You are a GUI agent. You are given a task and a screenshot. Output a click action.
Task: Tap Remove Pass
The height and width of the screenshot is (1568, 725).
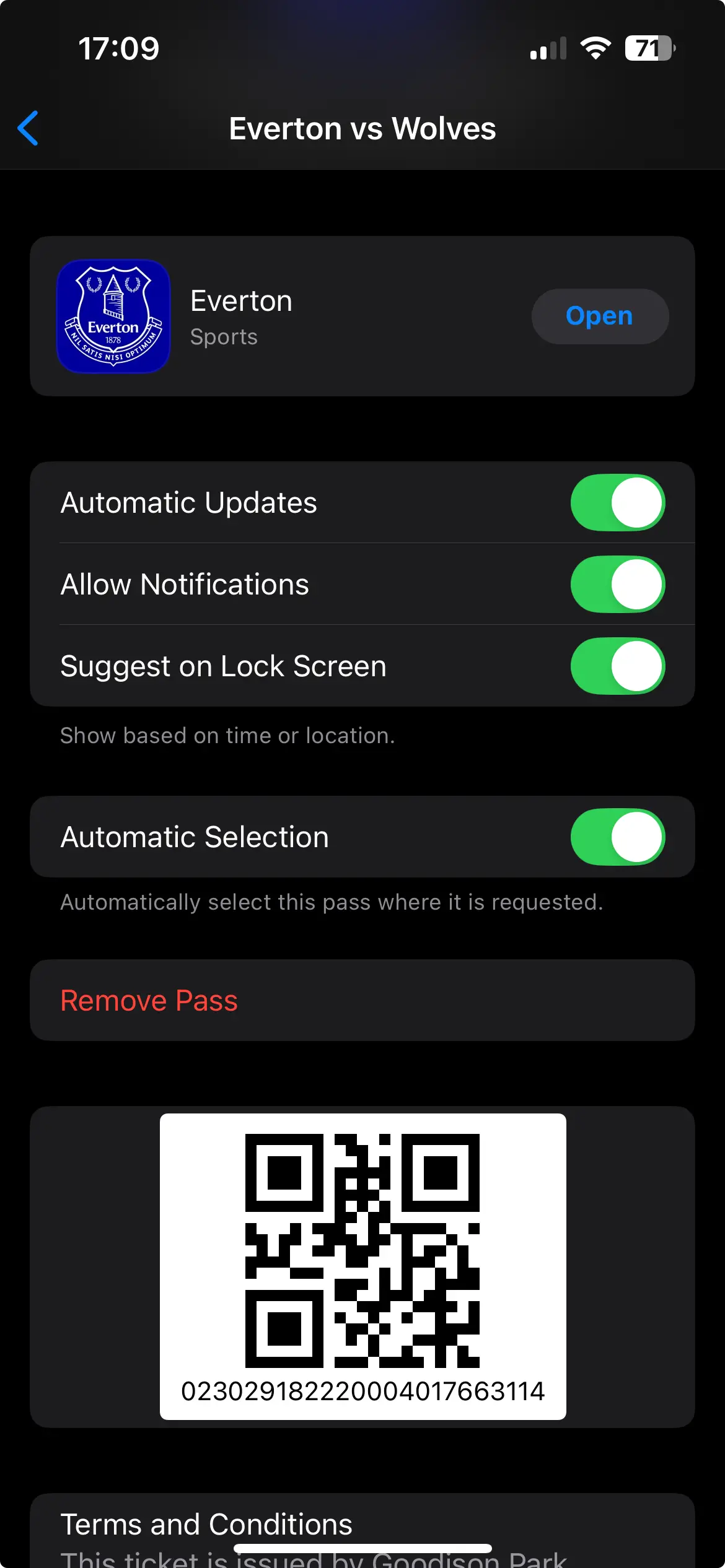click(x=149, y=1001)
